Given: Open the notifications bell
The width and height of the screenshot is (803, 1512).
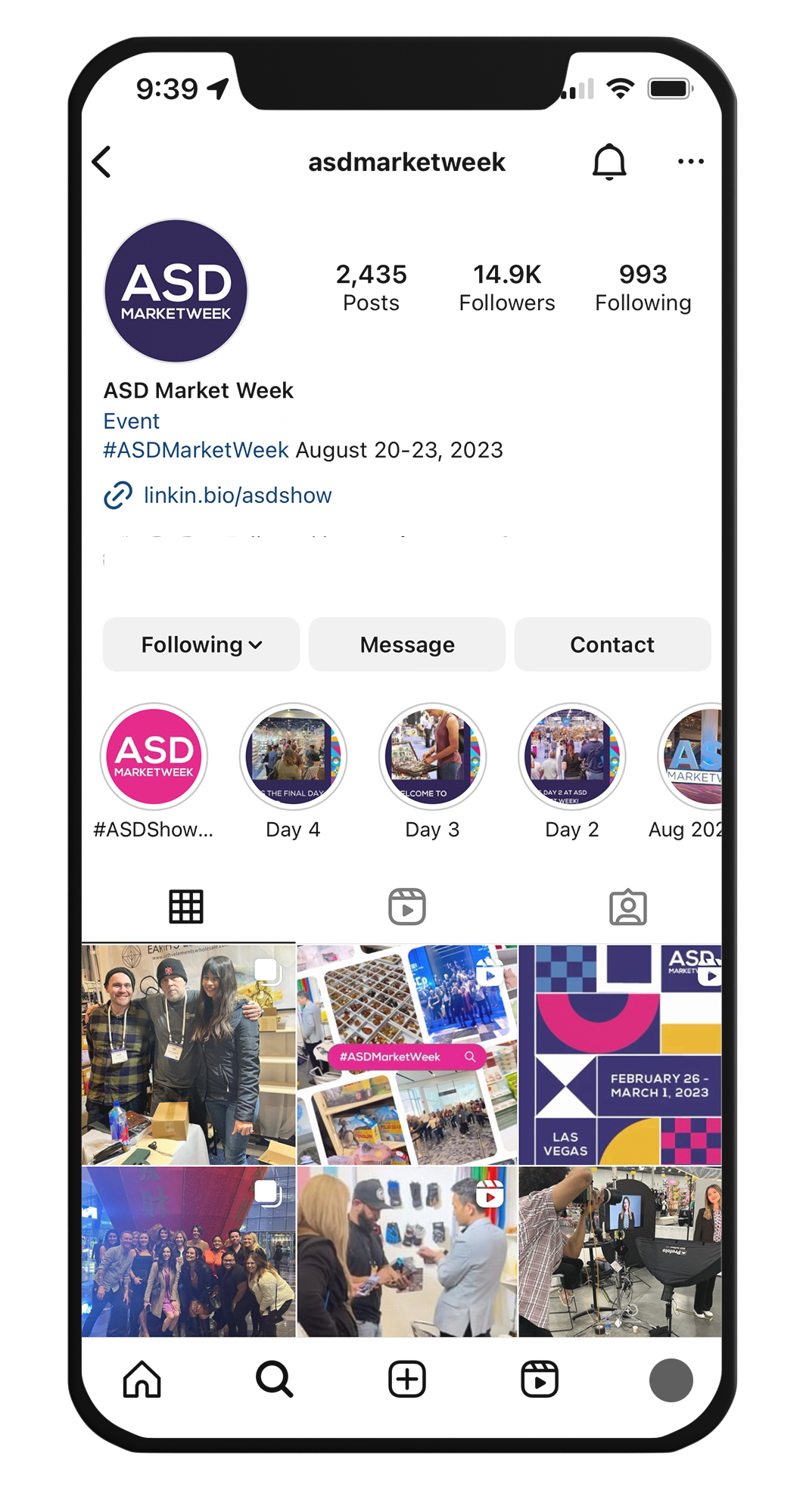Looking at the screenshot, I should click(x=608, y=162).
